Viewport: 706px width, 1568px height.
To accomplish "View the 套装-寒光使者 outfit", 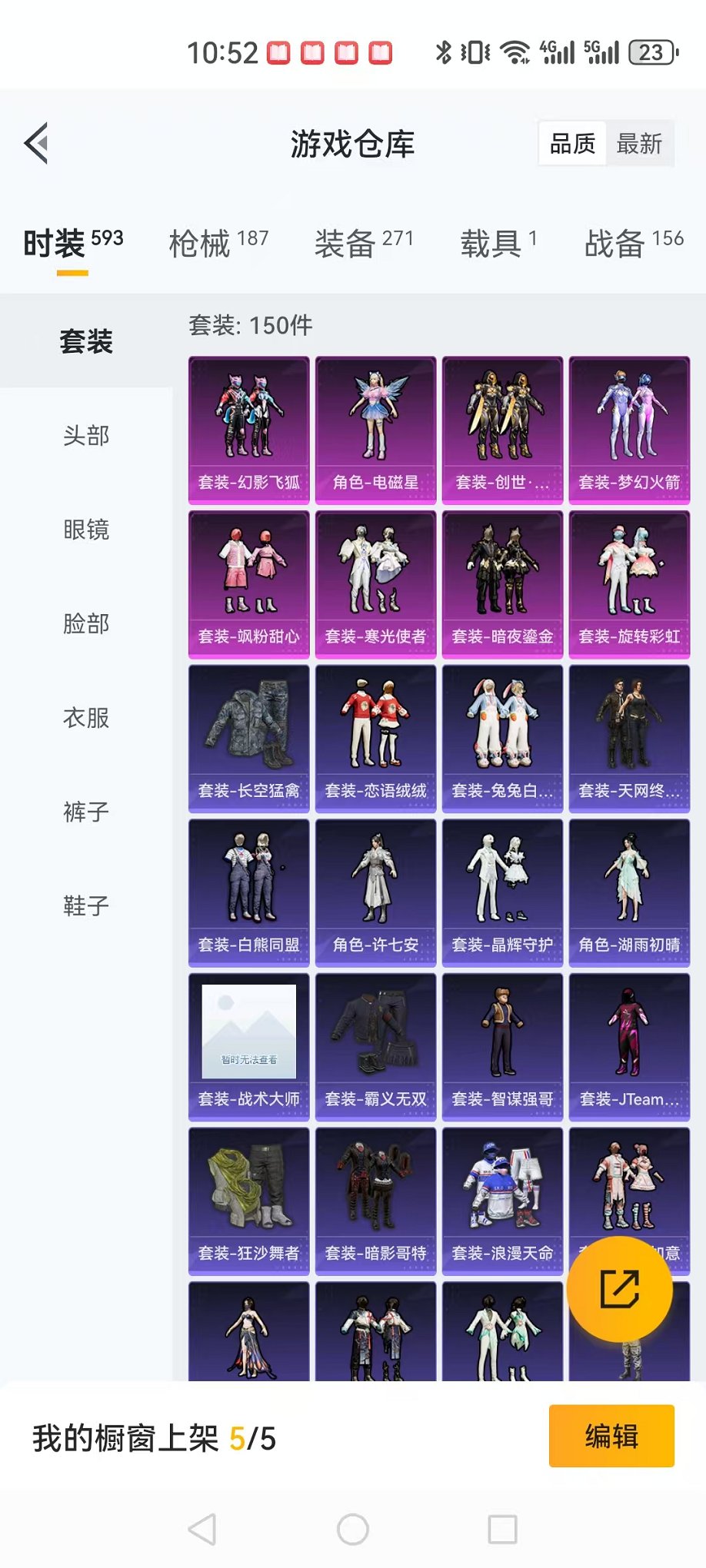I will [375, 584].
